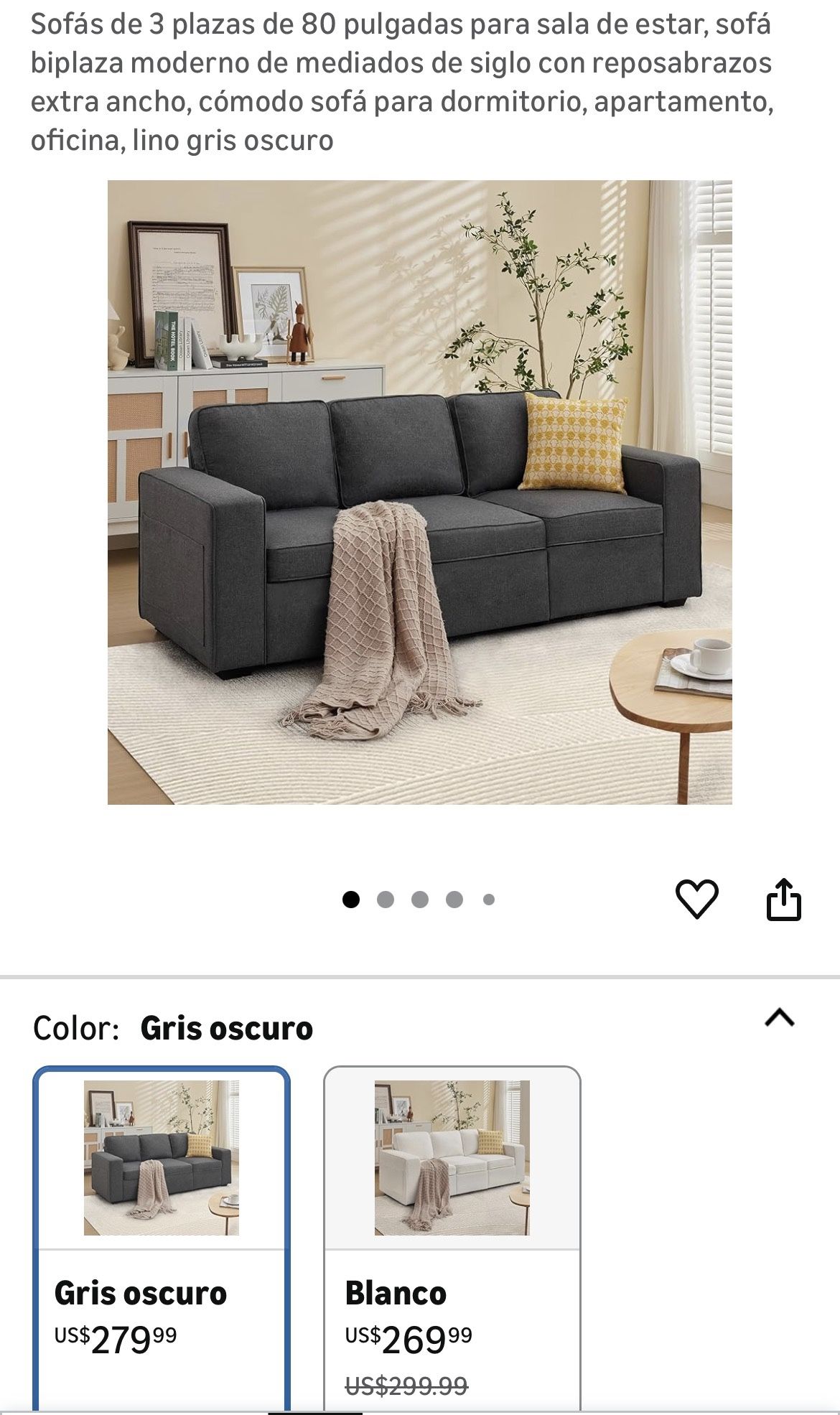Viewport: 840px width, 1415px height.
Task: Collapse the Color section chevron
Action: point(780,1017)
